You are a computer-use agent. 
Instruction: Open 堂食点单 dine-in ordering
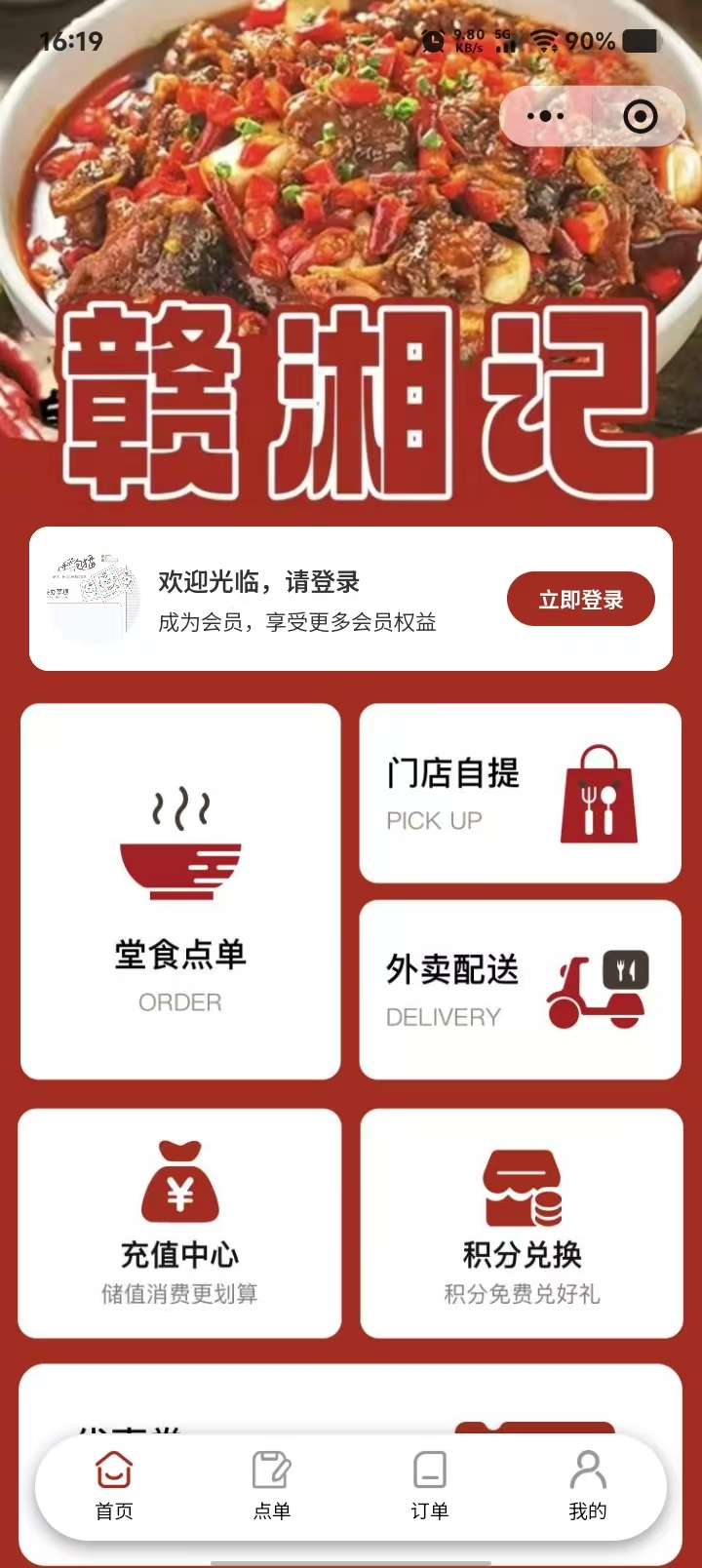click(x=180, y=891)
